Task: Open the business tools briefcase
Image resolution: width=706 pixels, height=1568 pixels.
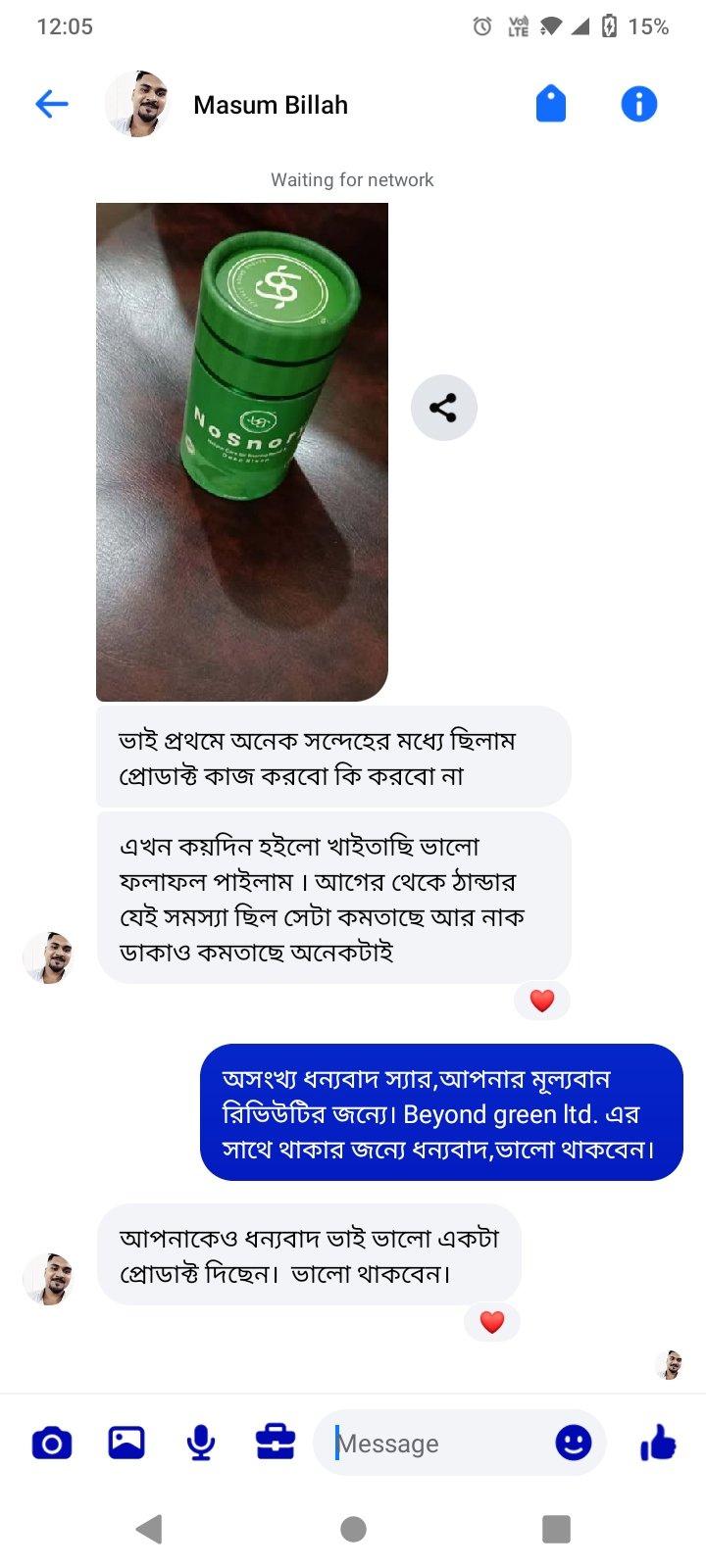Action: pos(276,1443)
